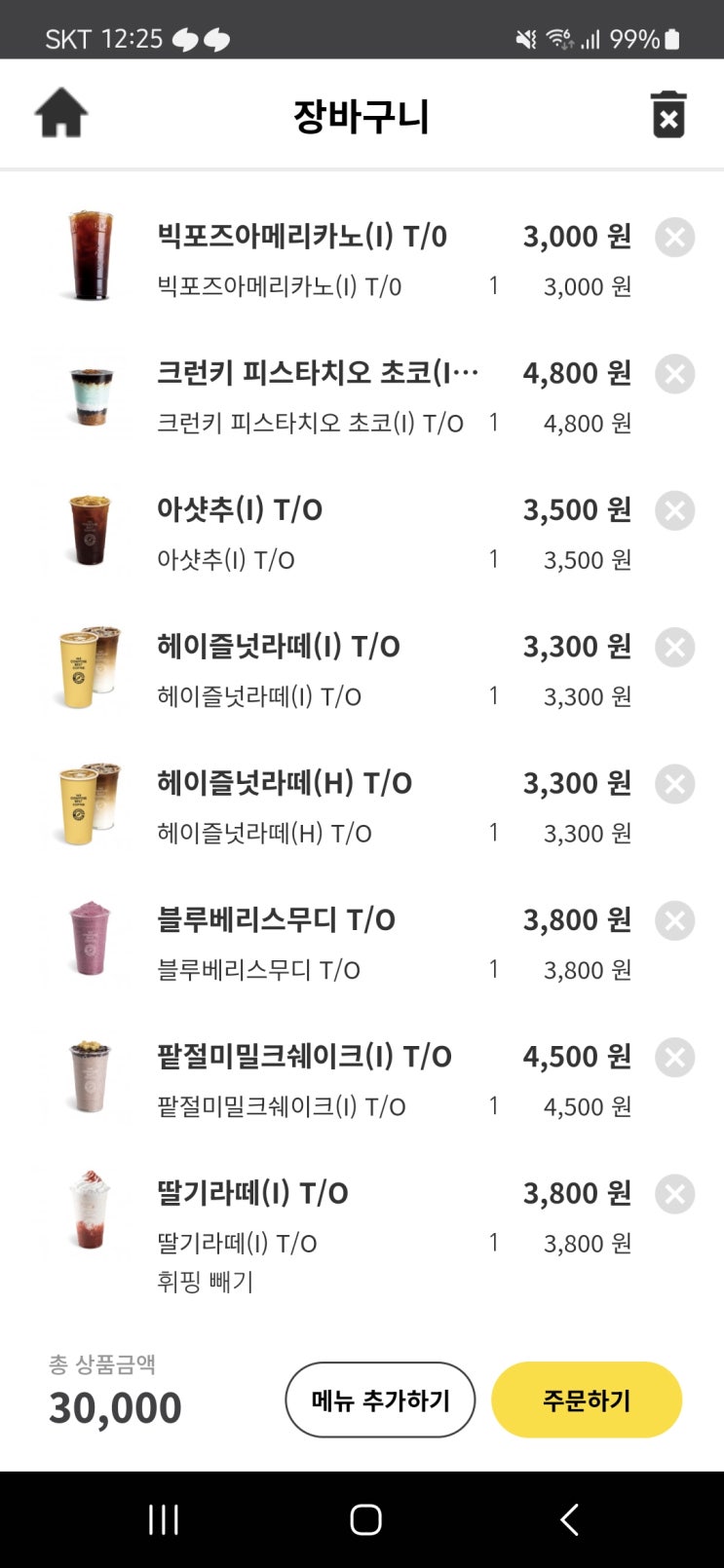This screenshot has height=1568, width=724.
Task: Delete 아샷추(I) T/O from cart
Action: (674, 510)
